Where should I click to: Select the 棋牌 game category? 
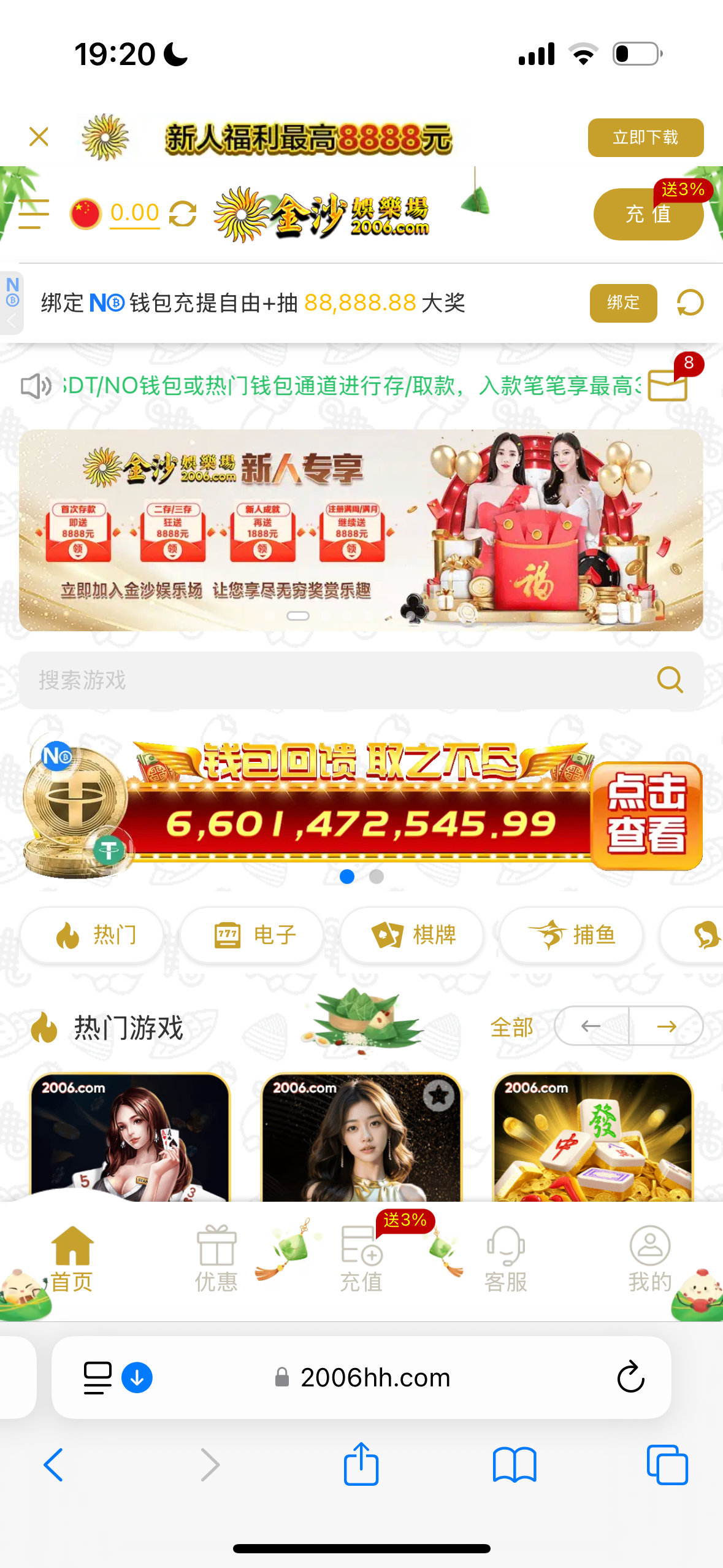[412, 935]
